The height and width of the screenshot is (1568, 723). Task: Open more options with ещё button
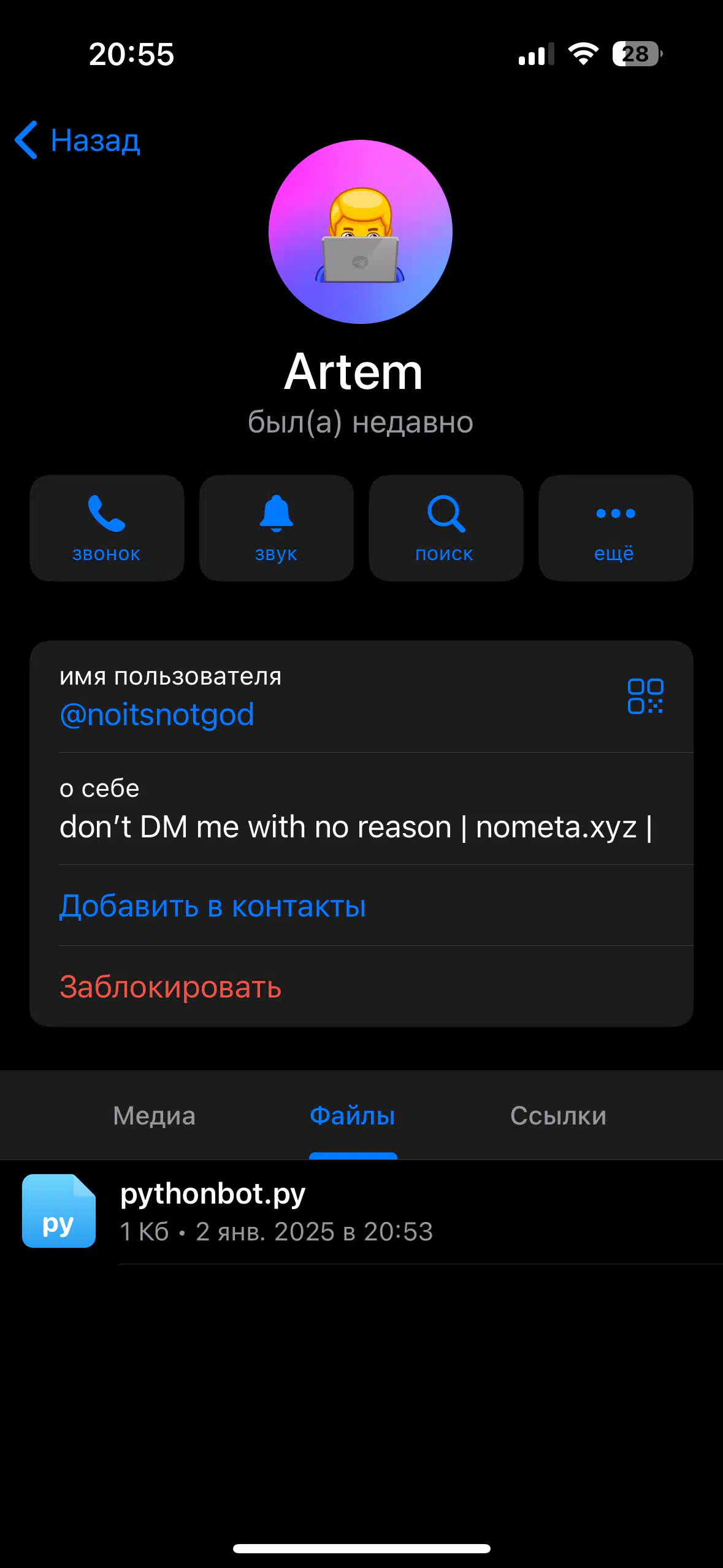coord(616,528)
